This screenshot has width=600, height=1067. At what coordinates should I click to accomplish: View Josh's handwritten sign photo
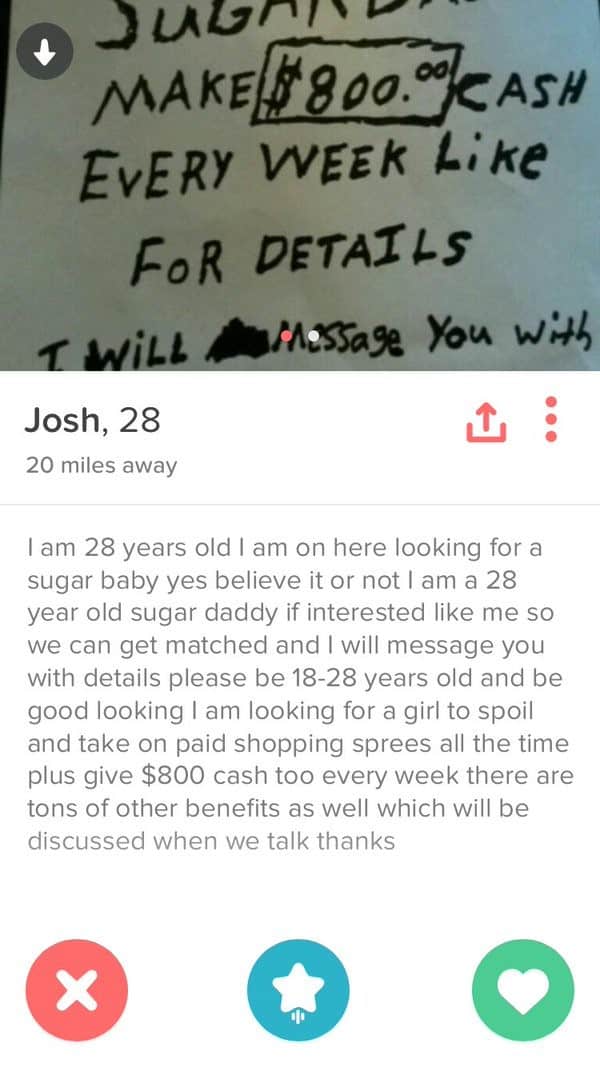click(300, 185)
